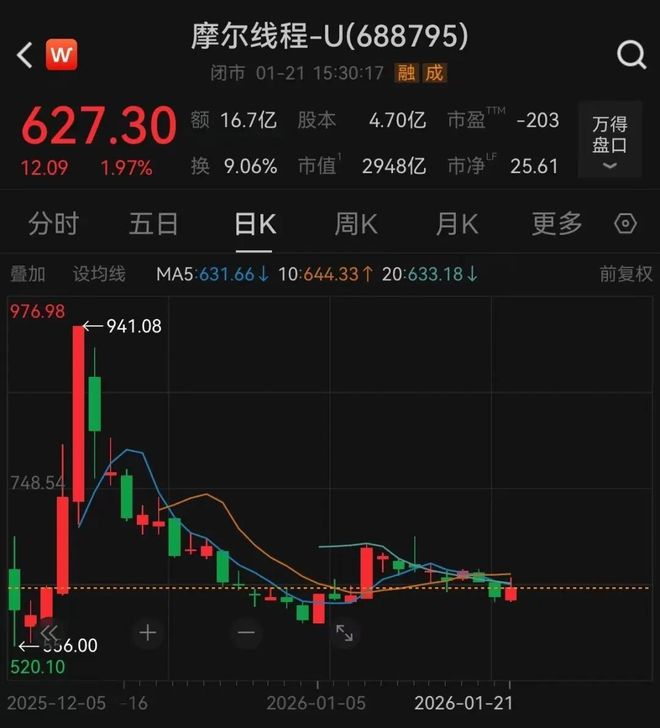
Task: Tap 叠加 to overlay another stock
Action: point(28,273)
